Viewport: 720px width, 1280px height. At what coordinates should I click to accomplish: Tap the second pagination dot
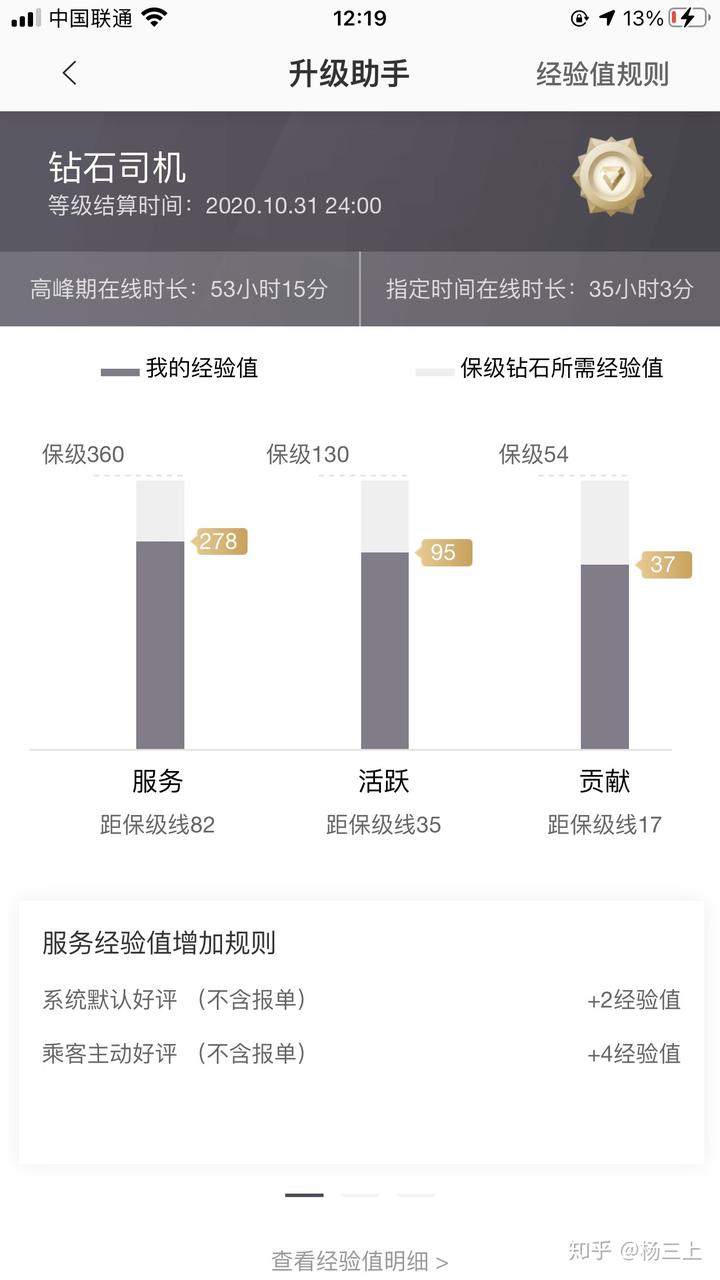(360, 1194)
